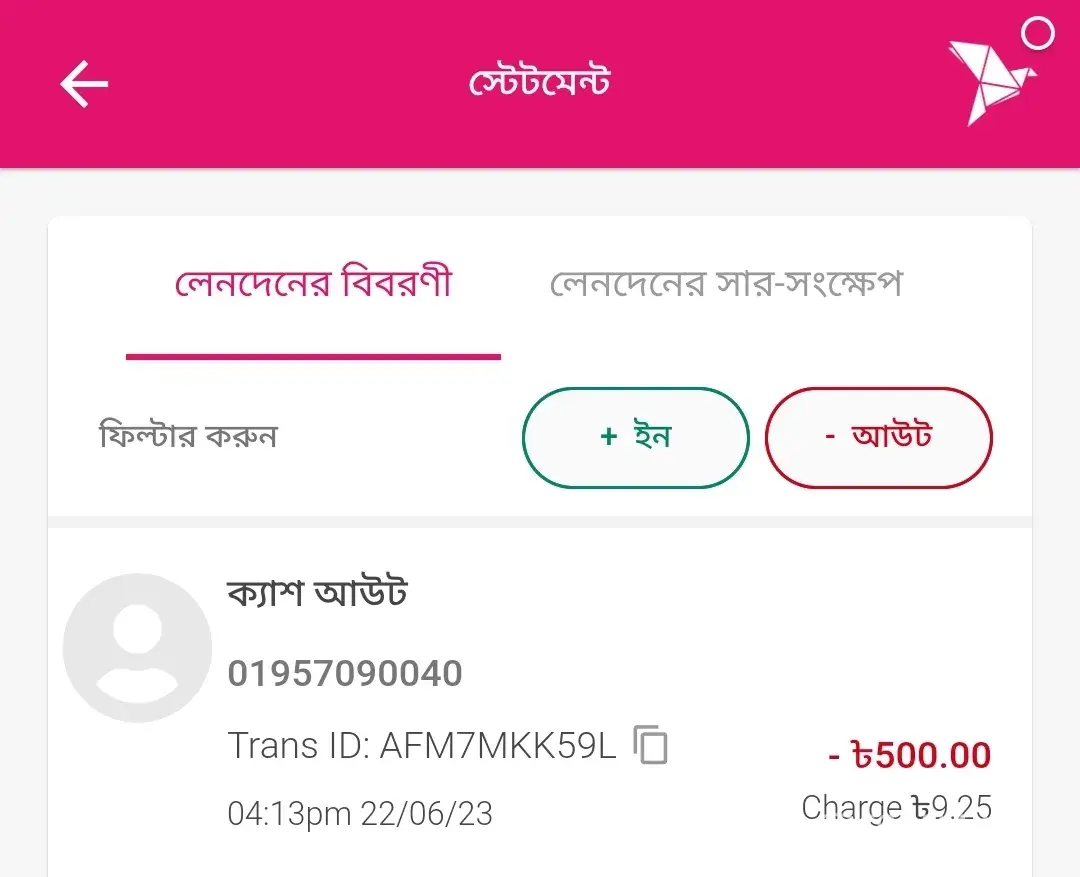Select the লেনদেনের বিবরণী tab
Screen dimensions: 1080x877
point(313,285)
